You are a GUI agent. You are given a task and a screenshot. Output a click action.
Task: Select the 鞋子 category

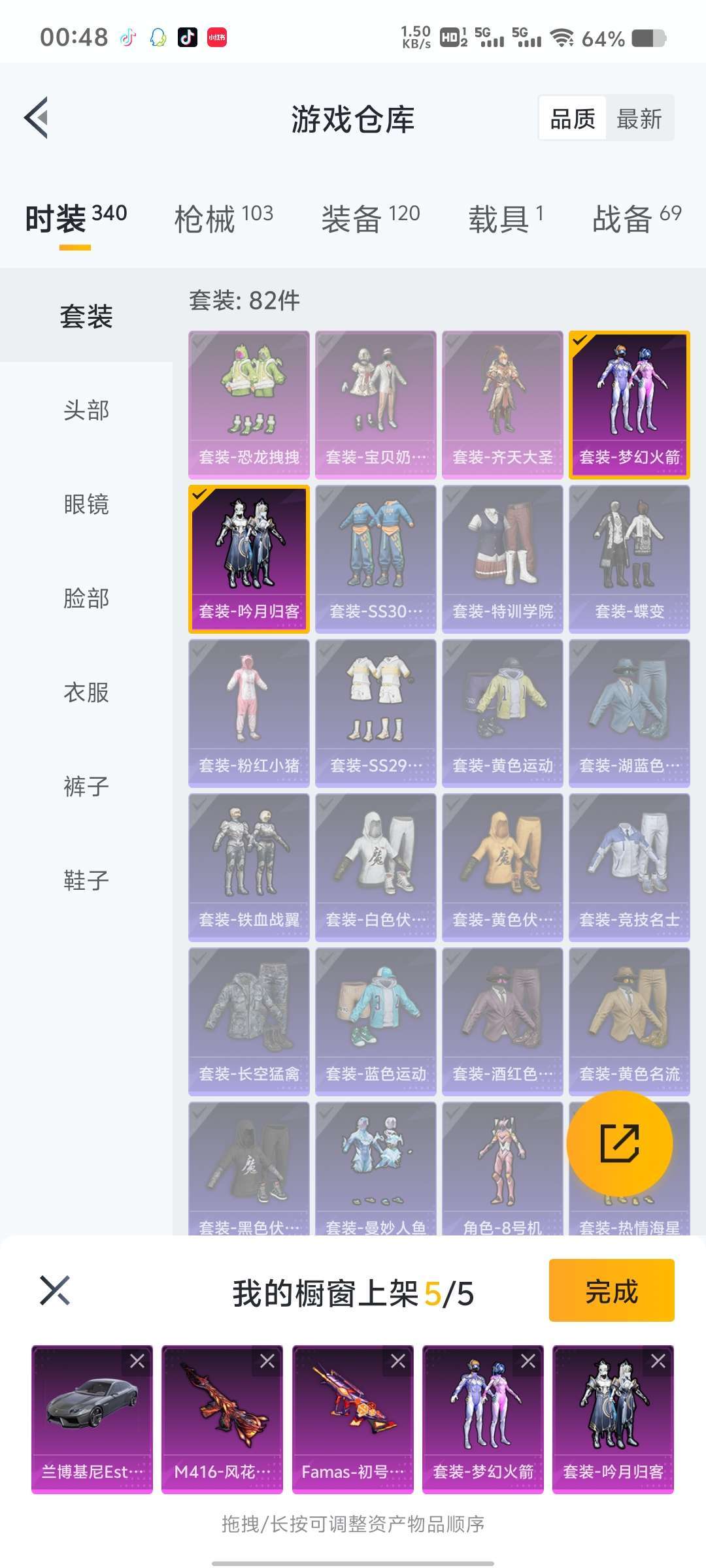86,881
